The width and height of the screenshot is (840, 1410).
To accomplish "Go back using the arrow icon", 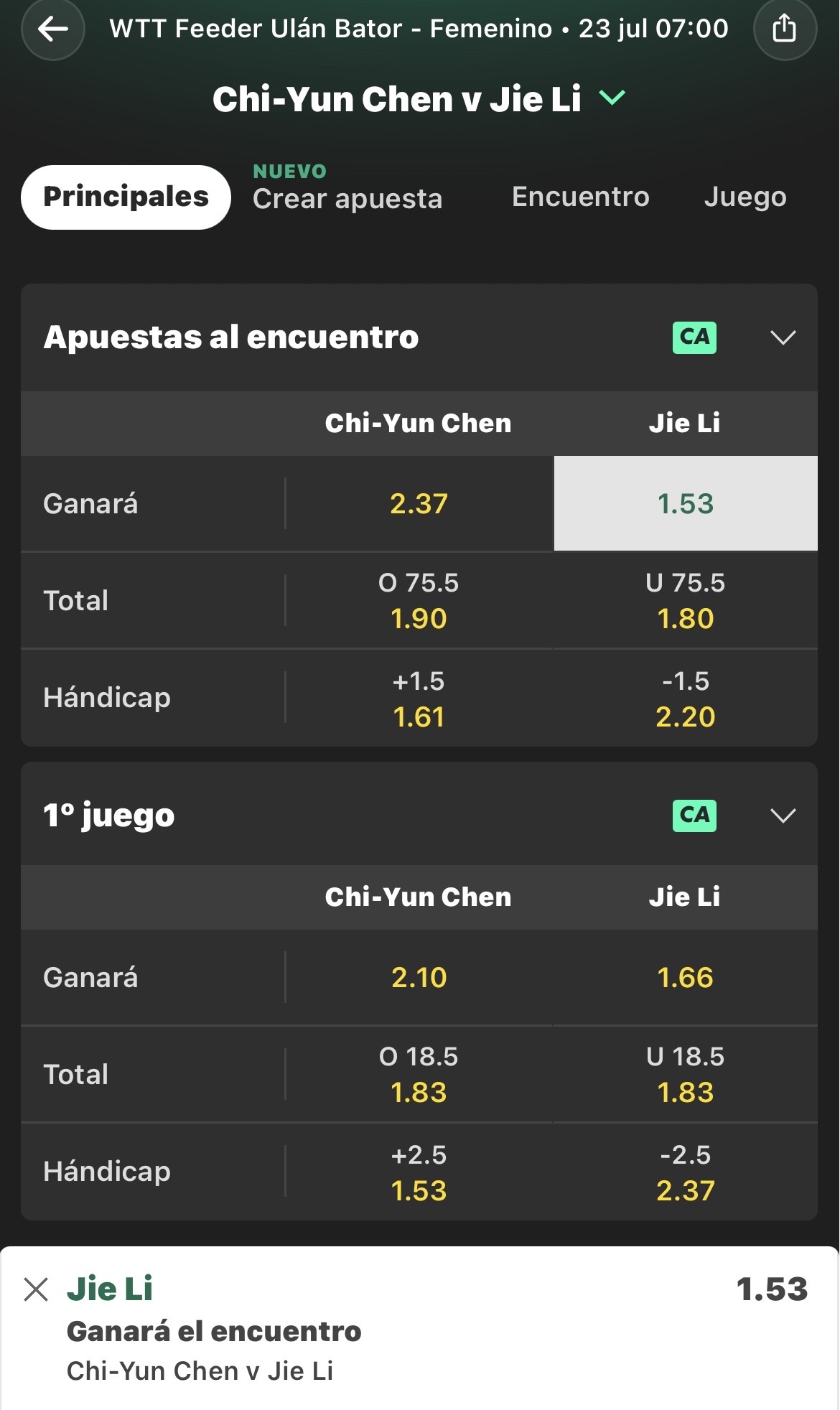I will pyautogui.click(x=53, y=29).
